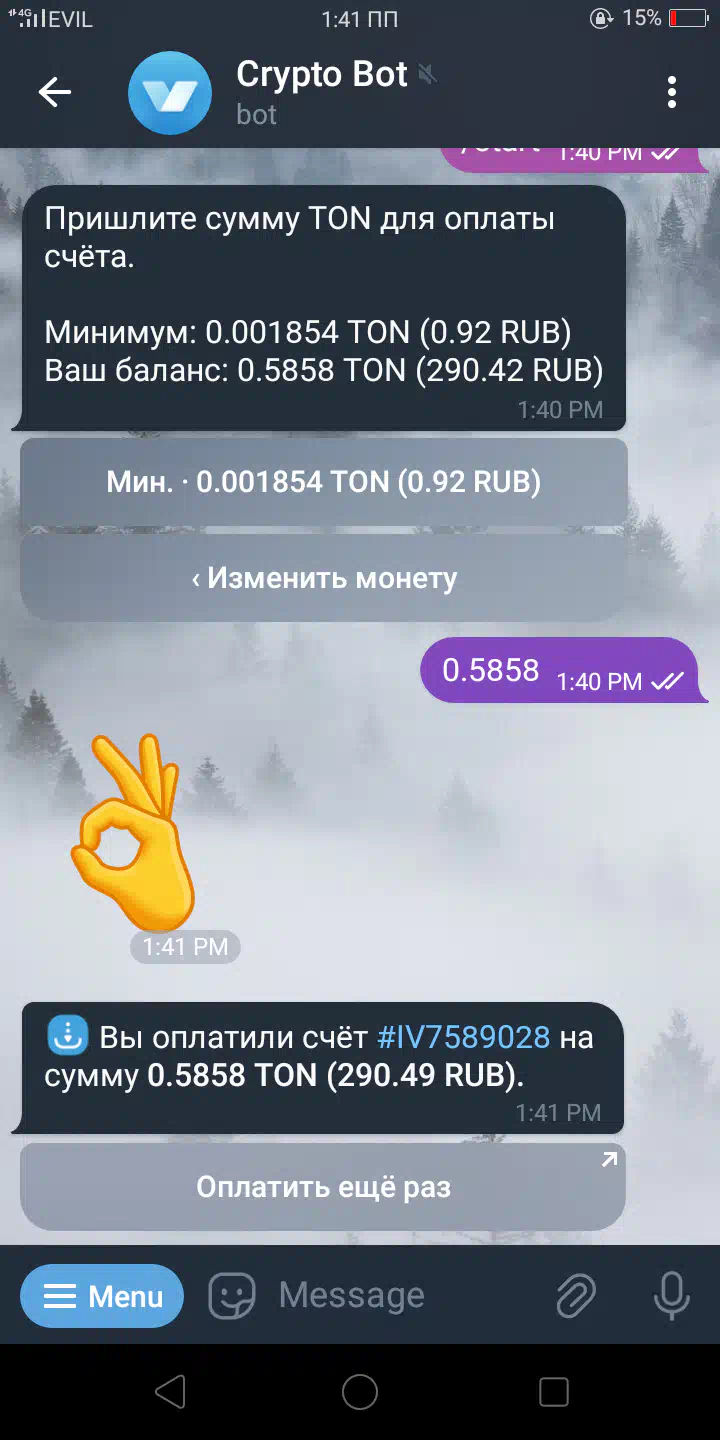This screenshot has height=1440, width=720.
Task: Select Мин. 0.001854 TON button
Action: (x=324, y=482)
